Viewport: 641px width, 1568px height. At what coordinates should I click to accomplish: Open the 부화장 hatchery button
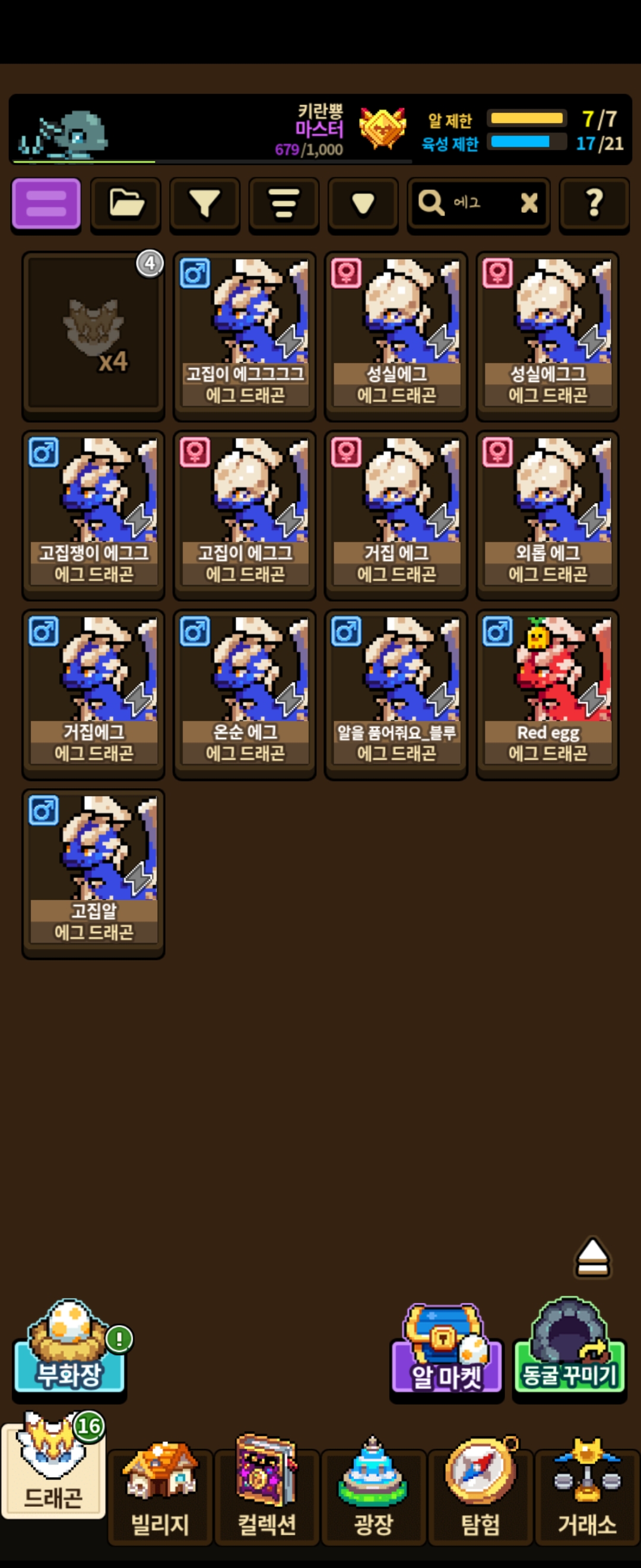[69, 1351]
